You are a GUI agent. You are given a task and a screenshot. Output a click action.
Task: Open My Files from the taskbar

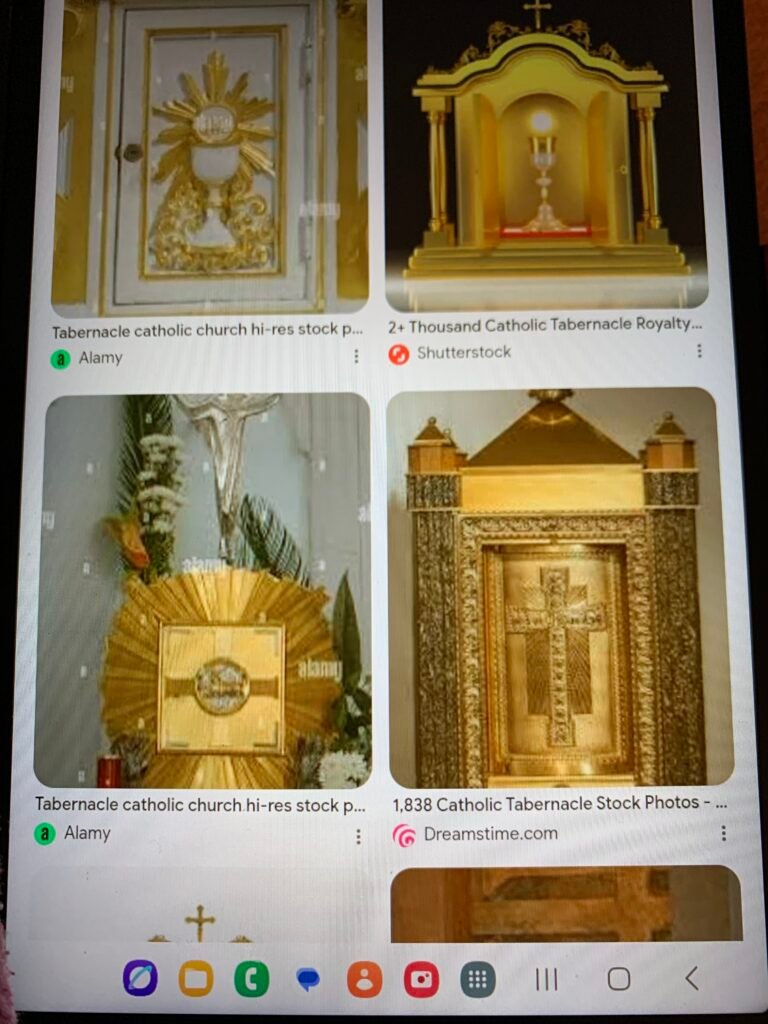[x=196, y=978]
